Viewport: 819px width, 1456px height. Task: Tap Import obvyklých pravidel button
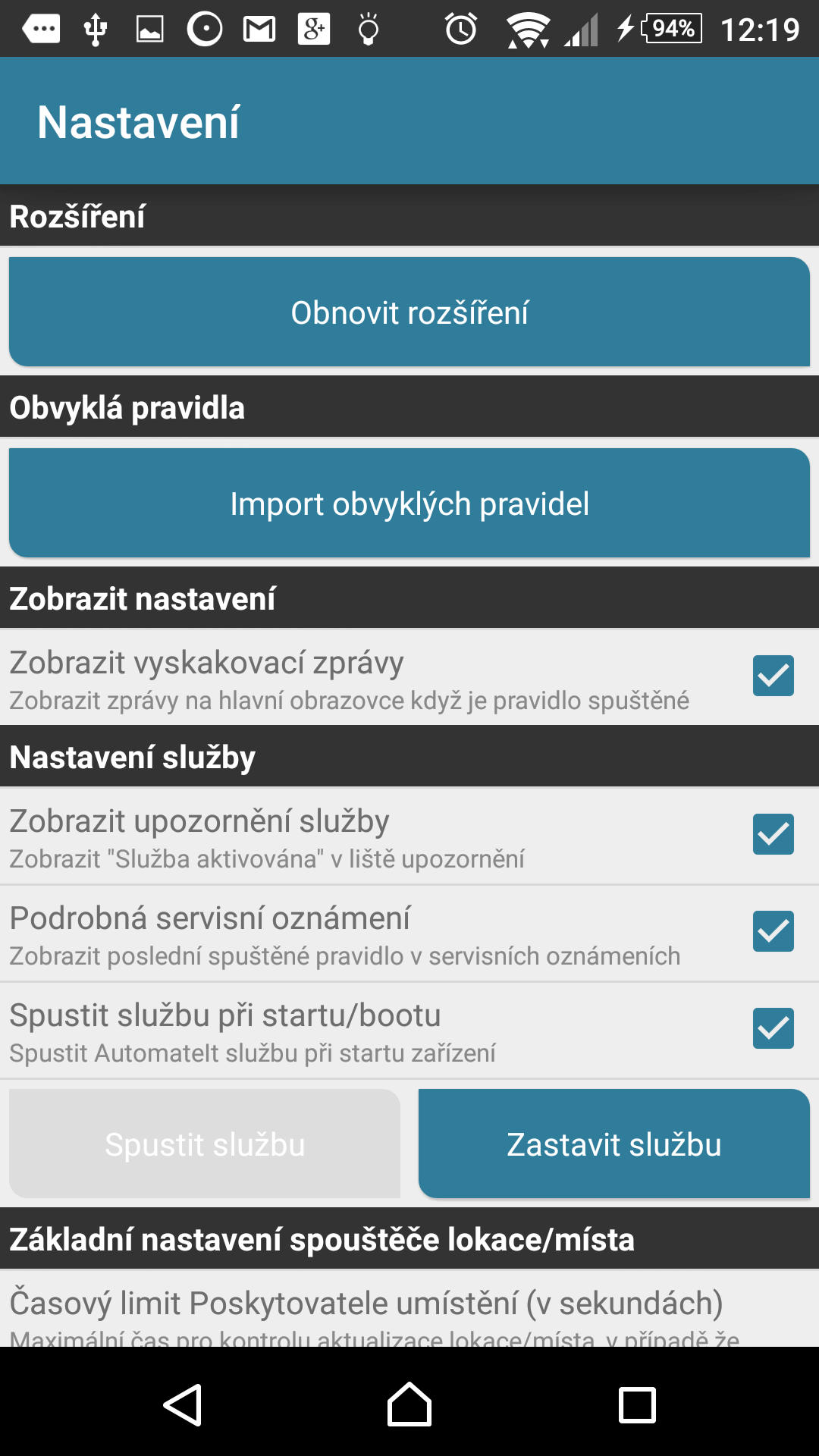click(x=409, y=504)
